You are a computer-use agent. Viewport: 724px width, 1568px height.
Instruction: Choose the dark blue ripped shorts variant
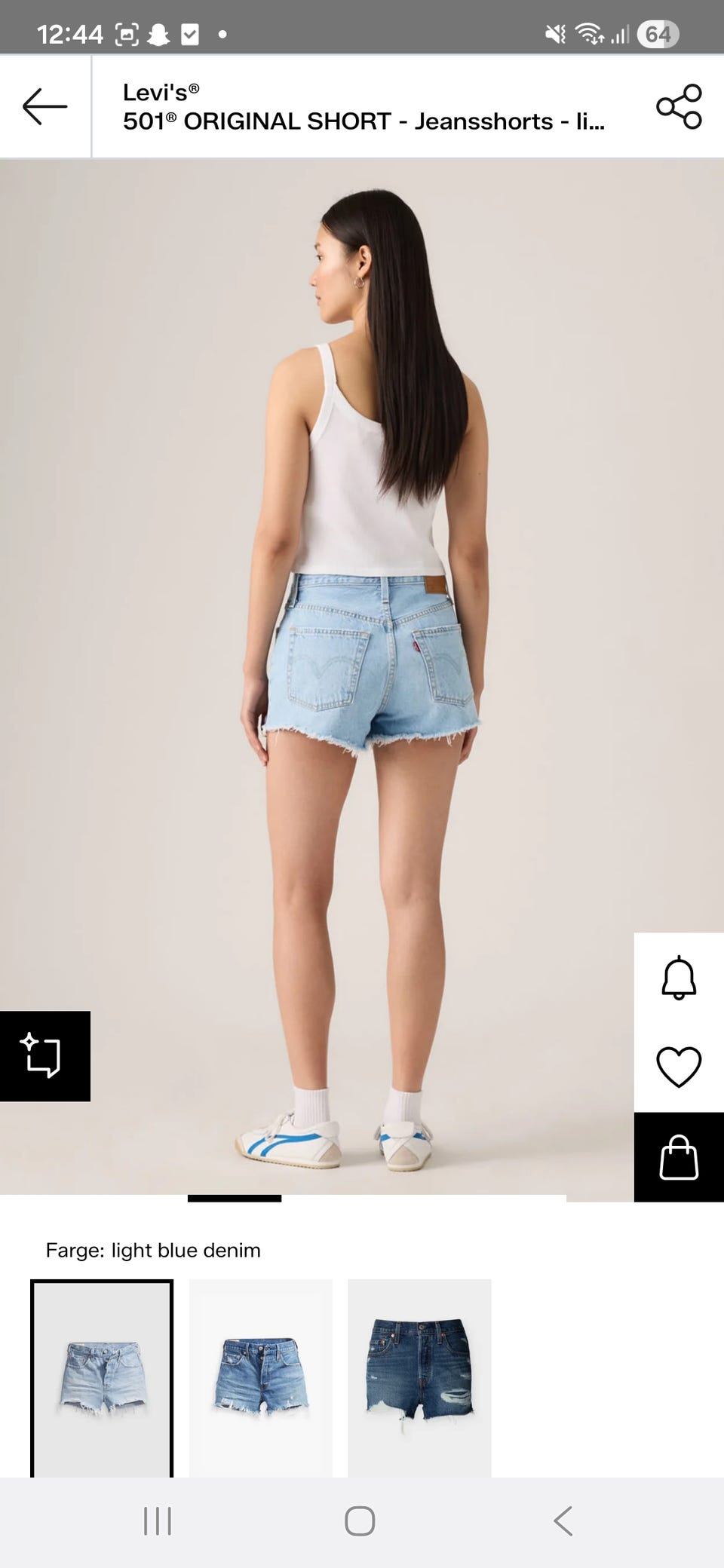pyautogui.click(x=419, y=1378)
